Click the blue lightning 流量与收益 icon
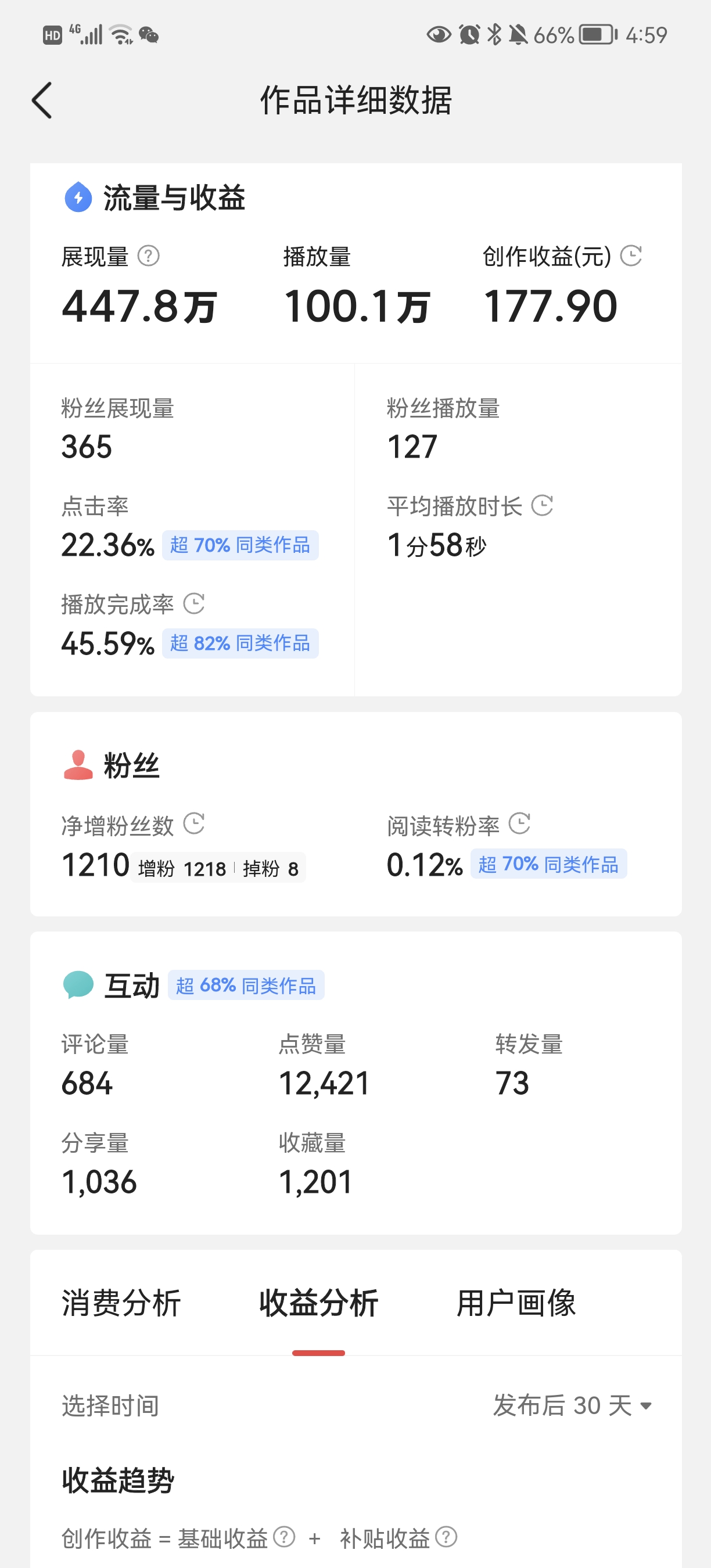The height and width of the screenshot is (1568, 711). tap(78, 197)
